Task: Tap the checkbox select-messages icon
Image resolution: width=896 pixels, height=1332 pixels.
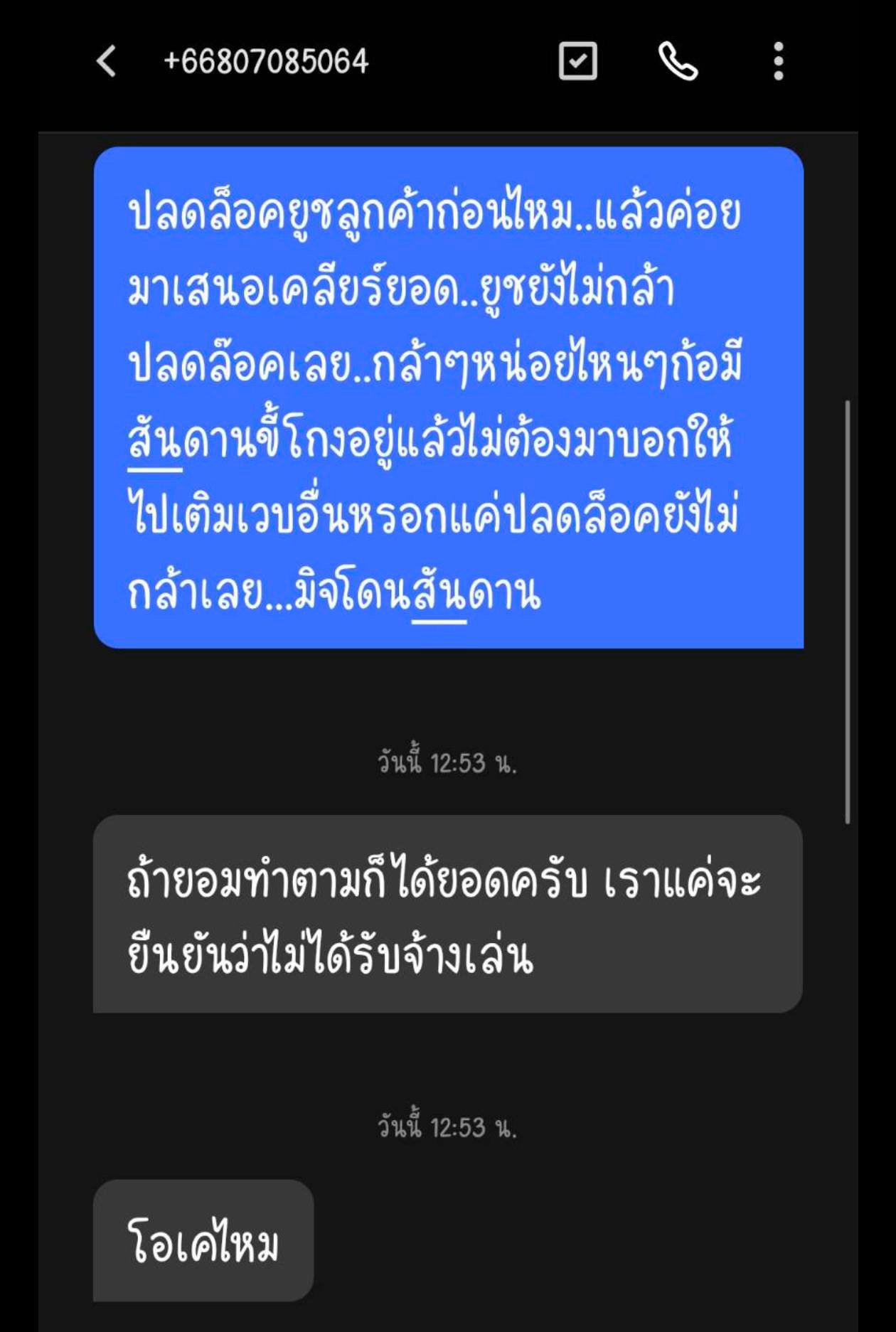Action: coord(577,61)
